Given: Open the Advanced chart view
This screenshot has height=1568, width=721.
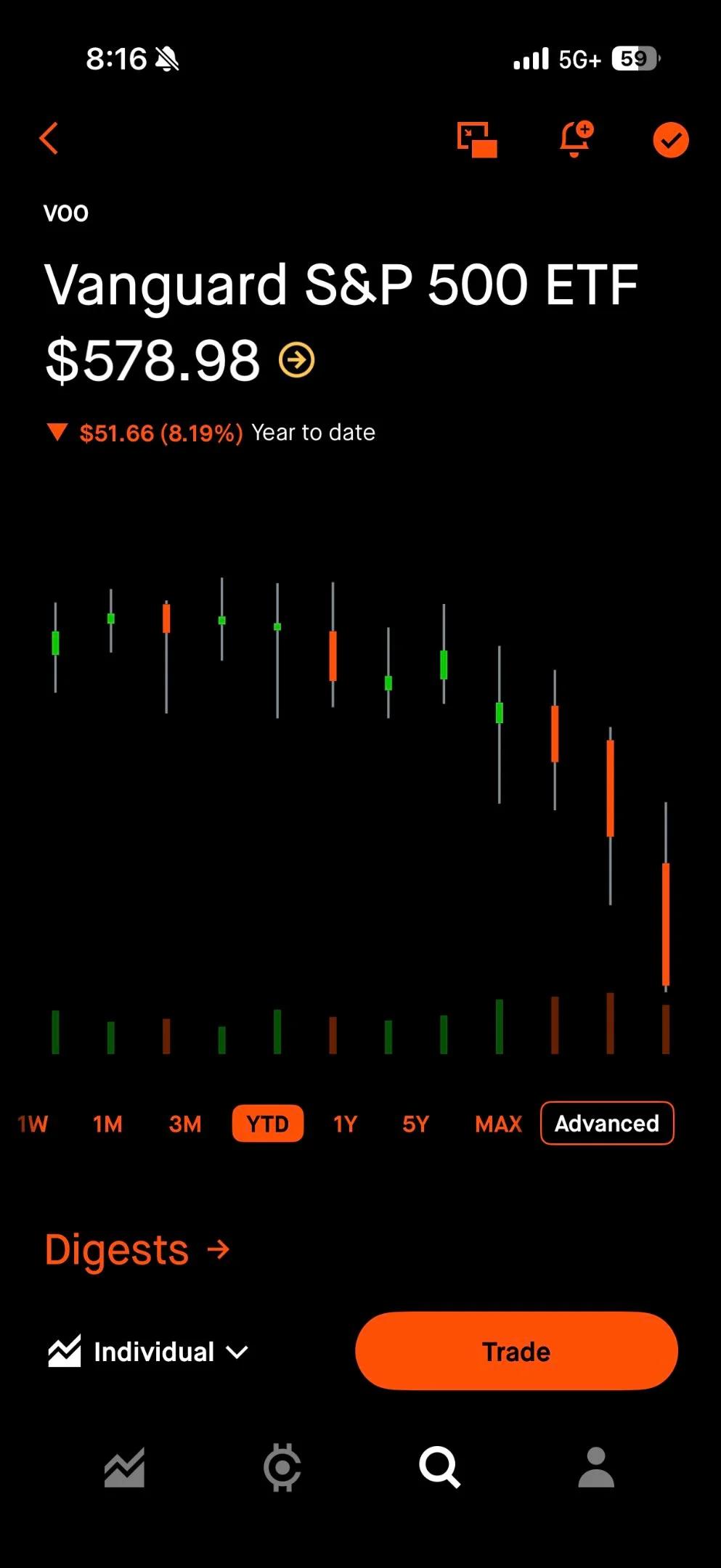Looking at the screenshot, I should 606,1123.
